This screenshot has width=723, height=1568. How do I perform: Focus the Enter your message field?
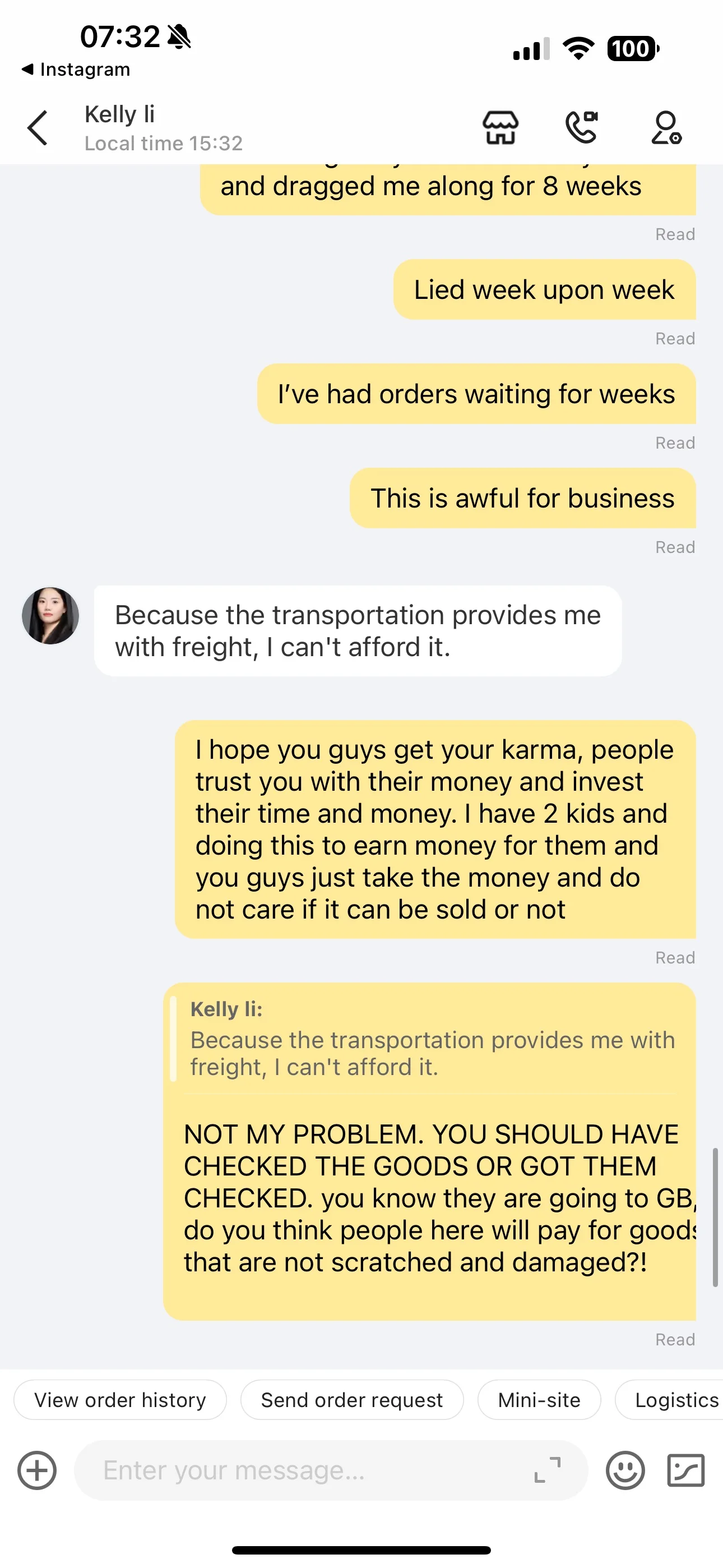(304, 1470)
